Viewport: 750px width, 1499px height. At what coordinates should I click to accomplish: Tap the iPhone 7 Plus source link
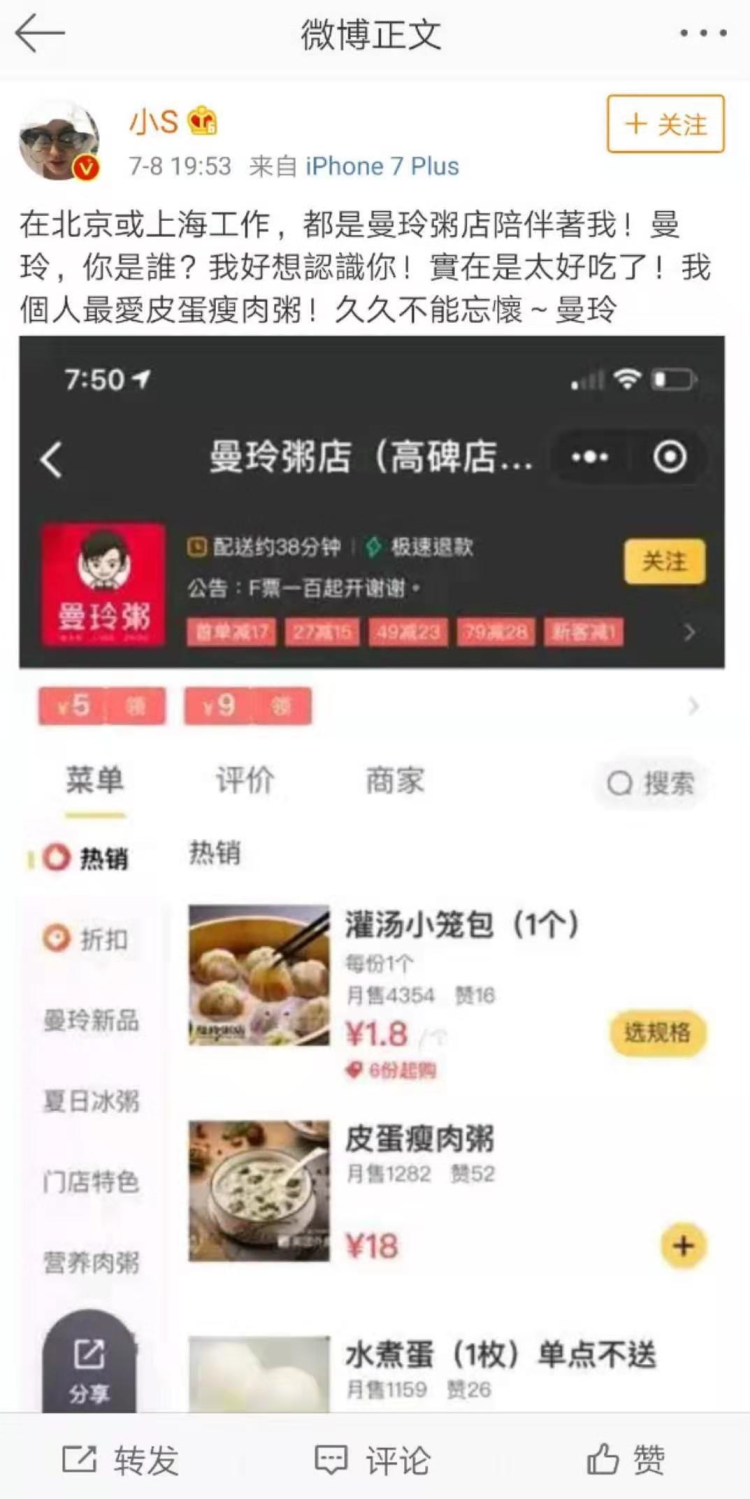click(x=382, y=166)
